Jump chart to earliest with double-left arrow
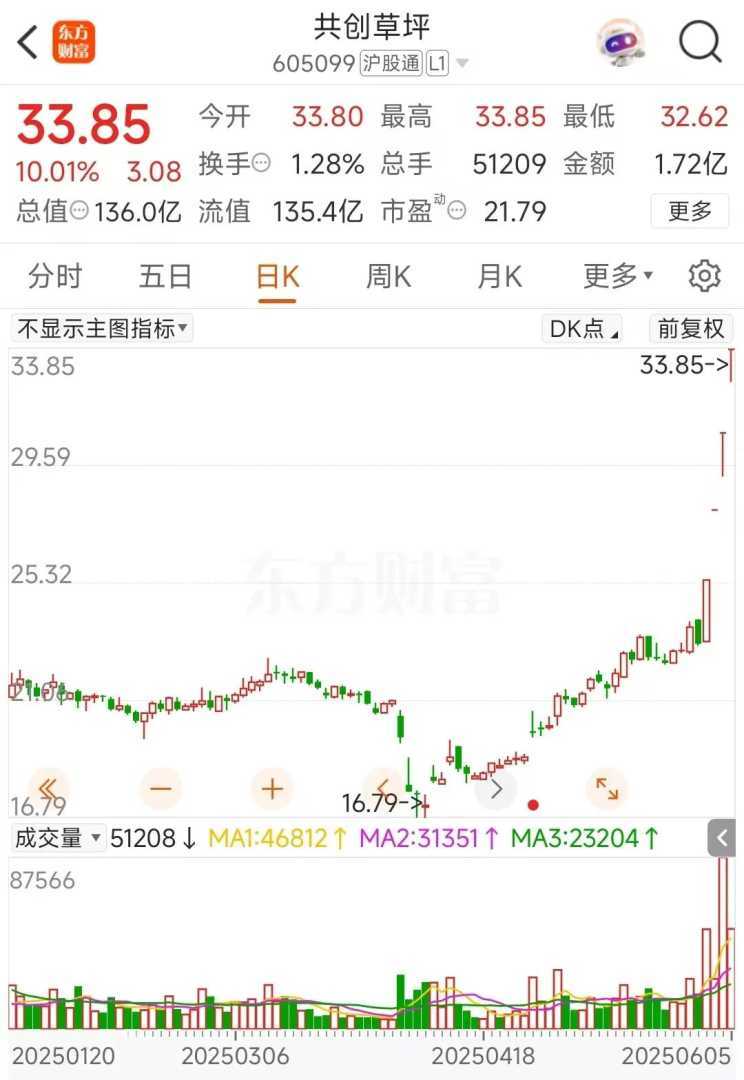Screen dimensions: 744x1080 [x=49, y=789]
